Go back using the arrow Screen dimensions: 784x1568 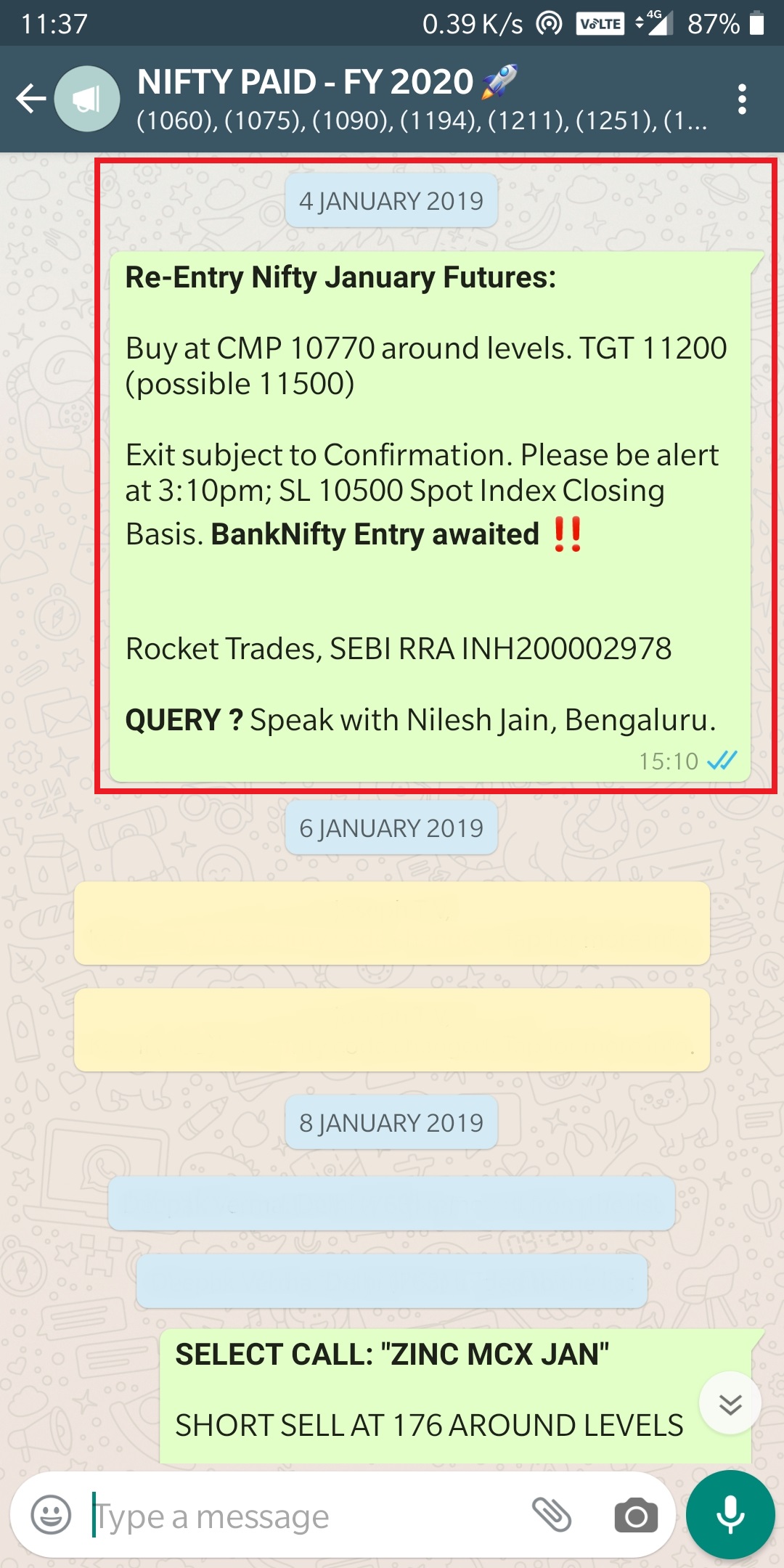tap(30, 99)
